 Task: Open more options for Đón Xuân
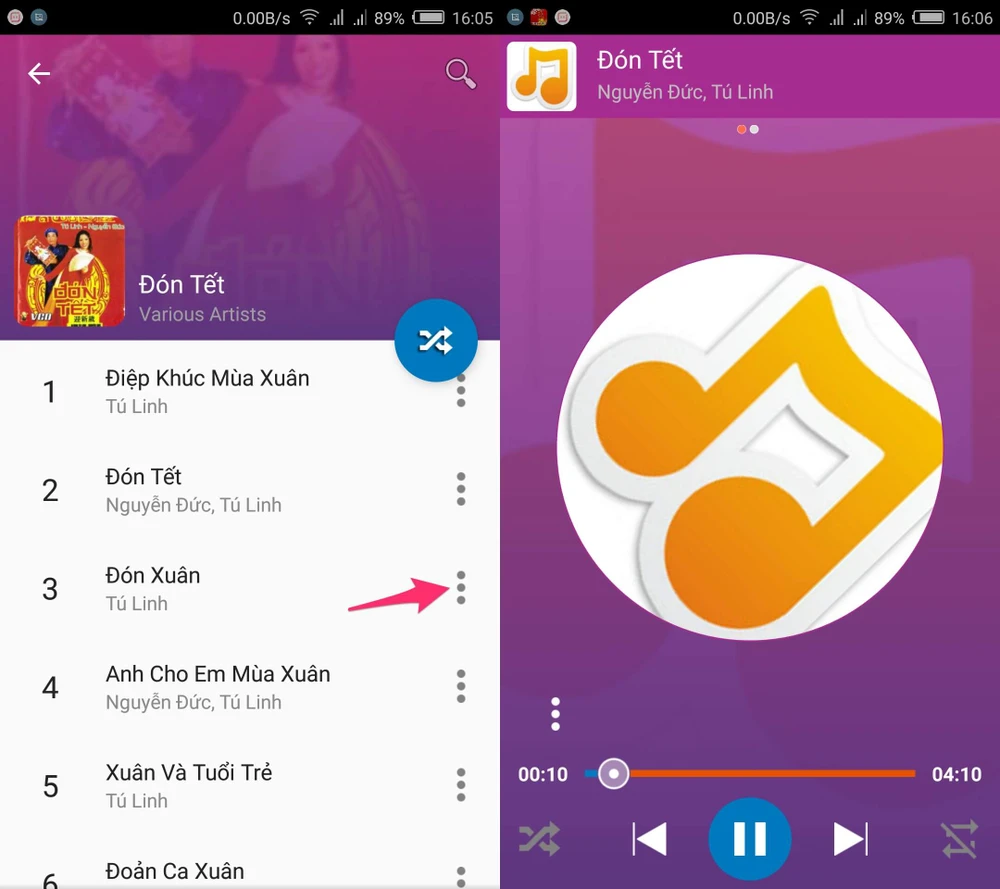point(461,588)
